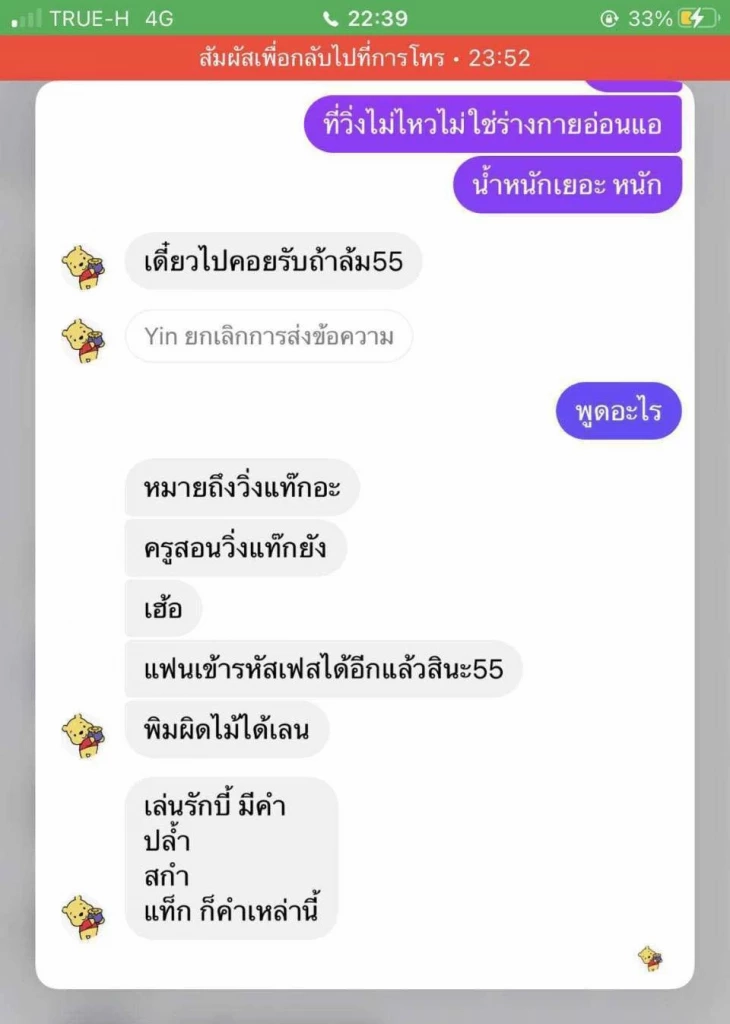Tap the "น้ำหนักเยอะ หนัก" message bubble

[567, 184]
